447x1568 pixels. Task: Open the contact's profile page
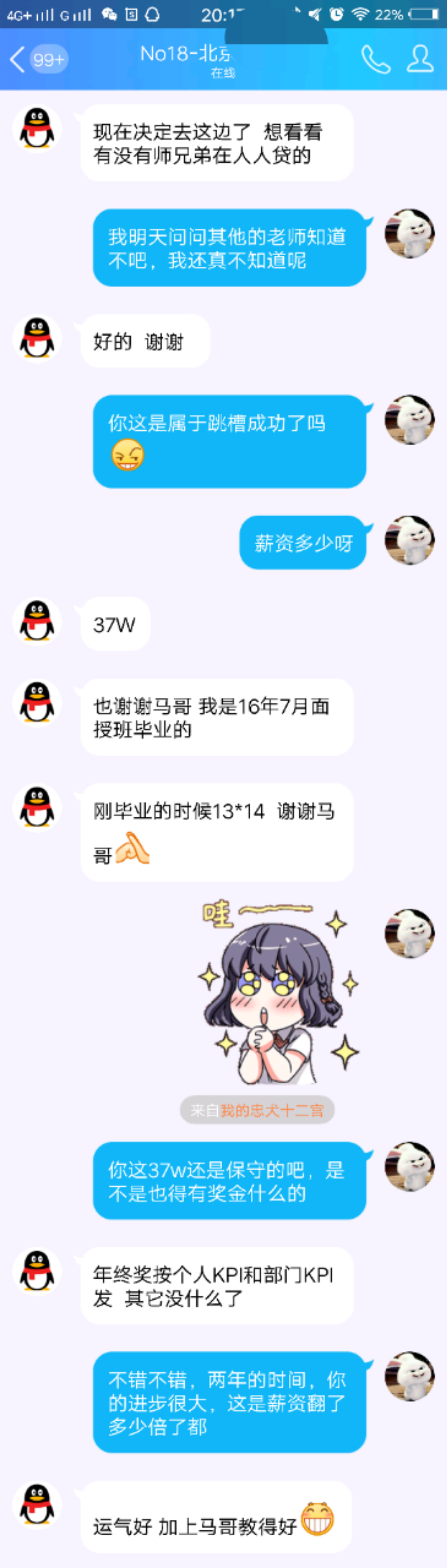420,59
